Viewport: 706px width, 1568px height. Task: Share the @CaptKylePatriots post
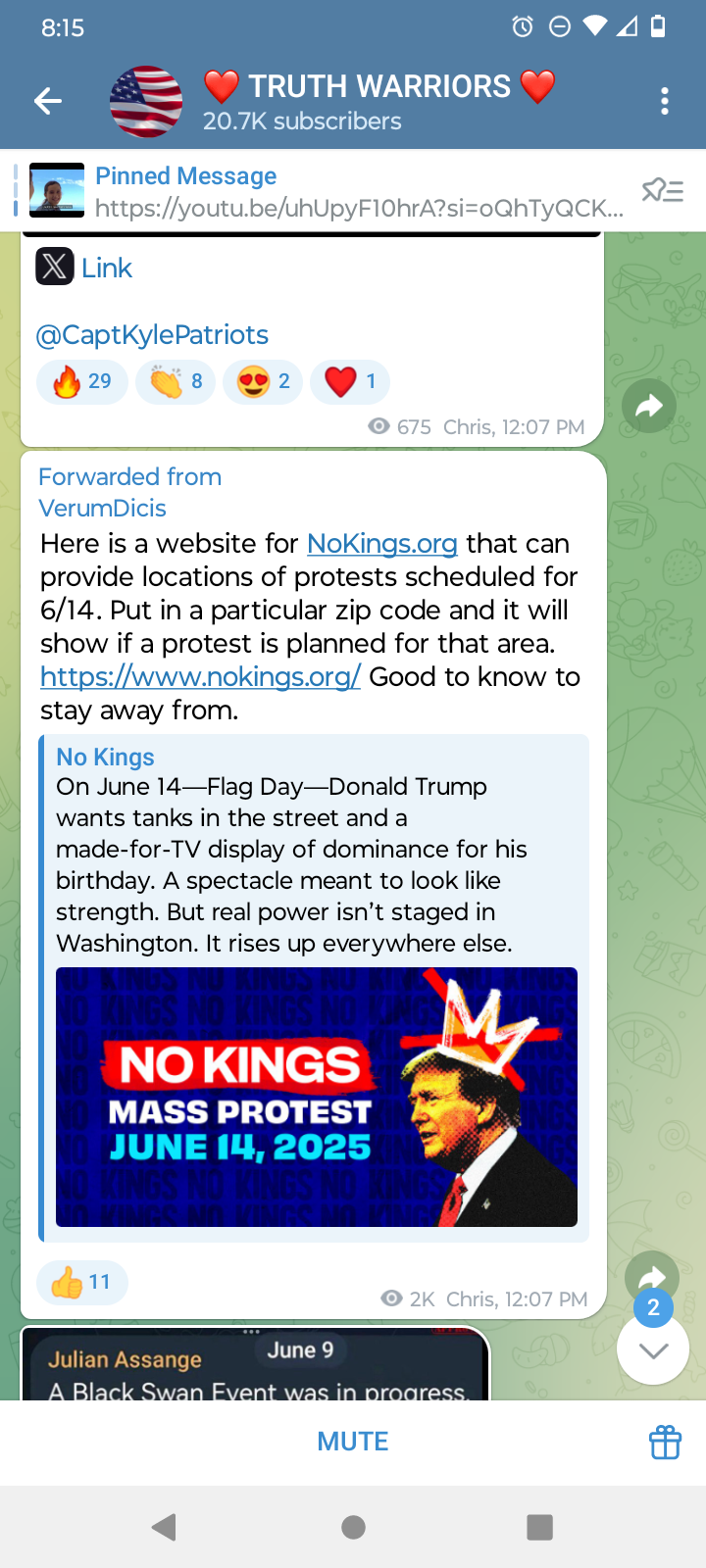(x=649, y=406)
